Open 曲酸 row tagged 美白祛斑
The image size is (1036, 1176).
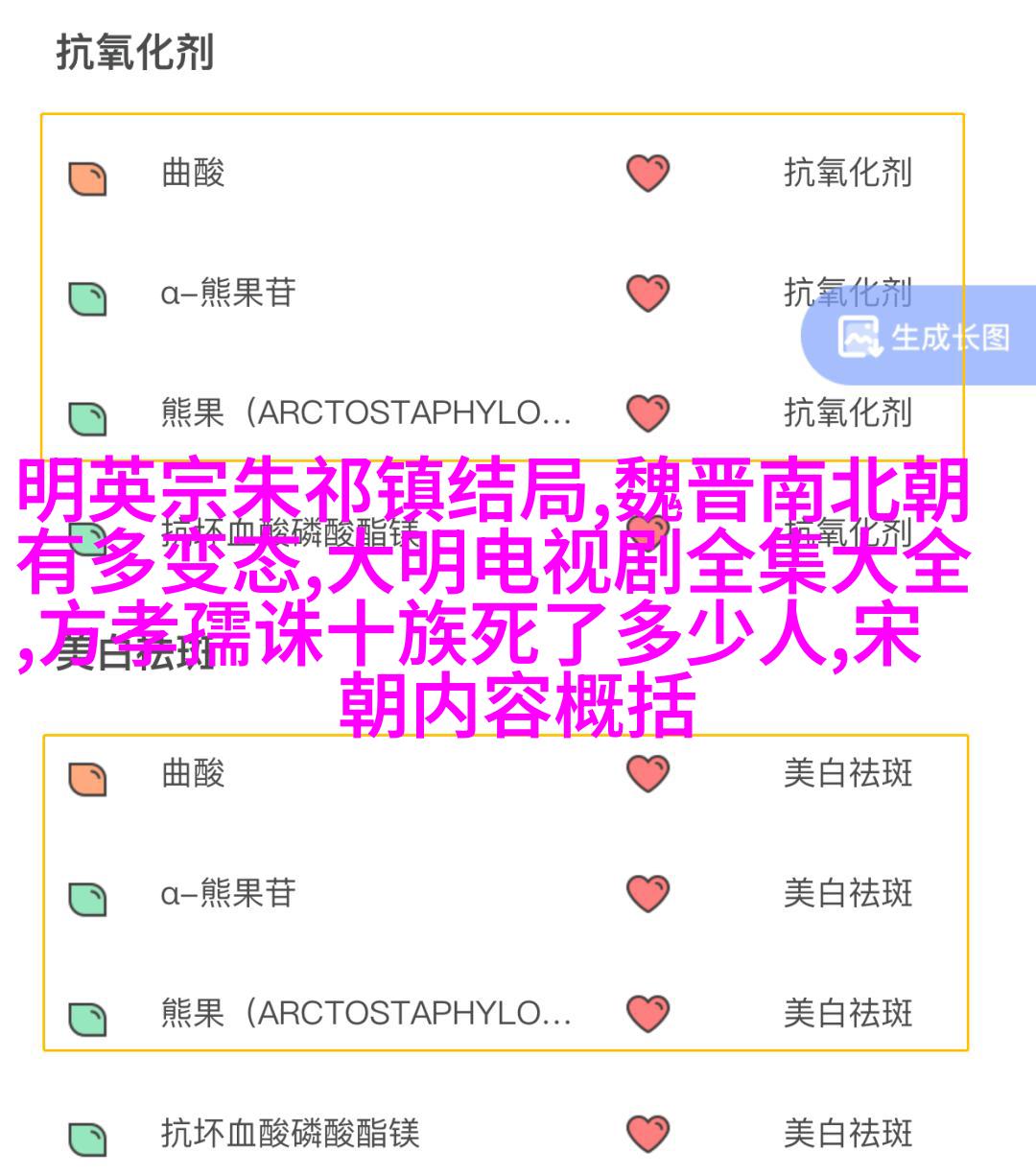(x=193, y=773)
